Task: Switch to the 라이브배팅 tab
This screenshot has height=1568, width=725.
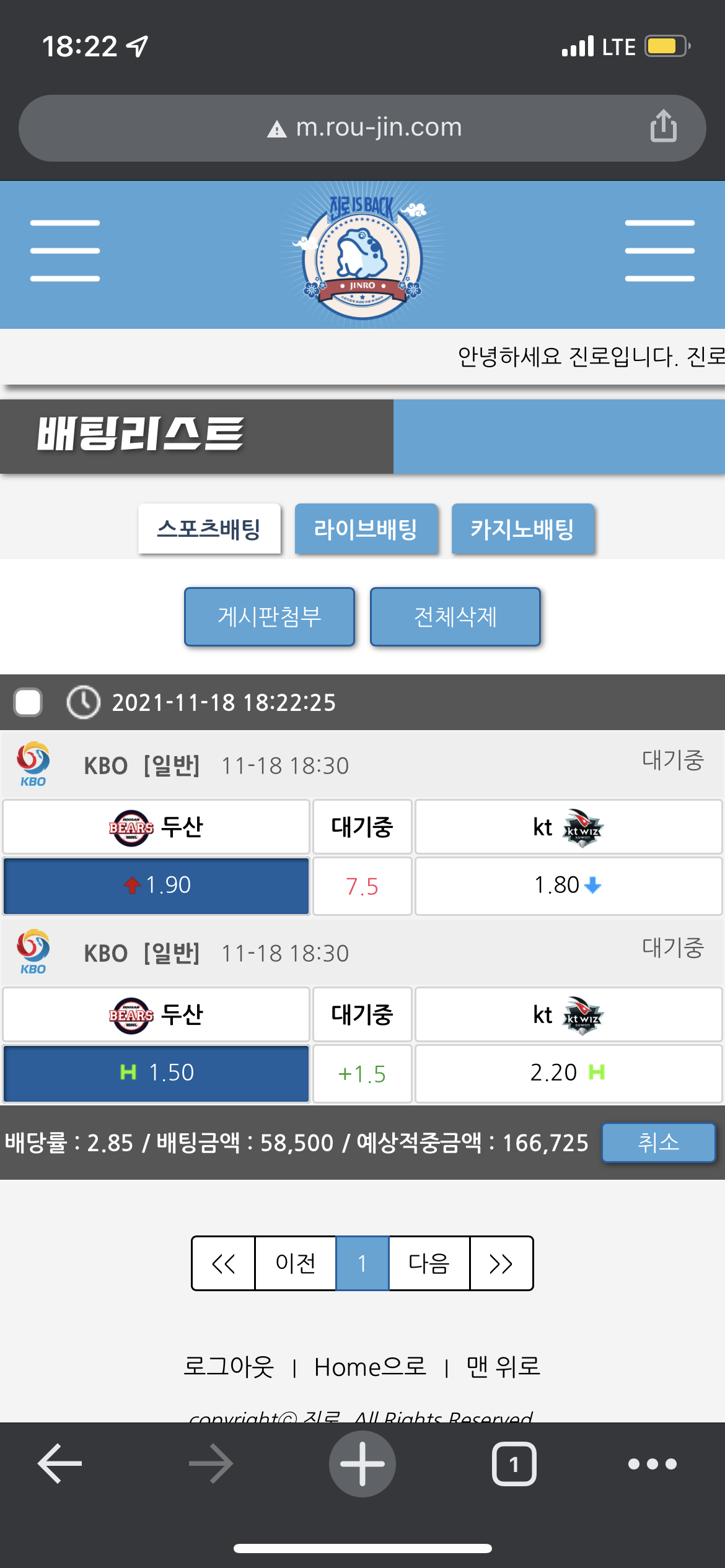Action: 366,529
